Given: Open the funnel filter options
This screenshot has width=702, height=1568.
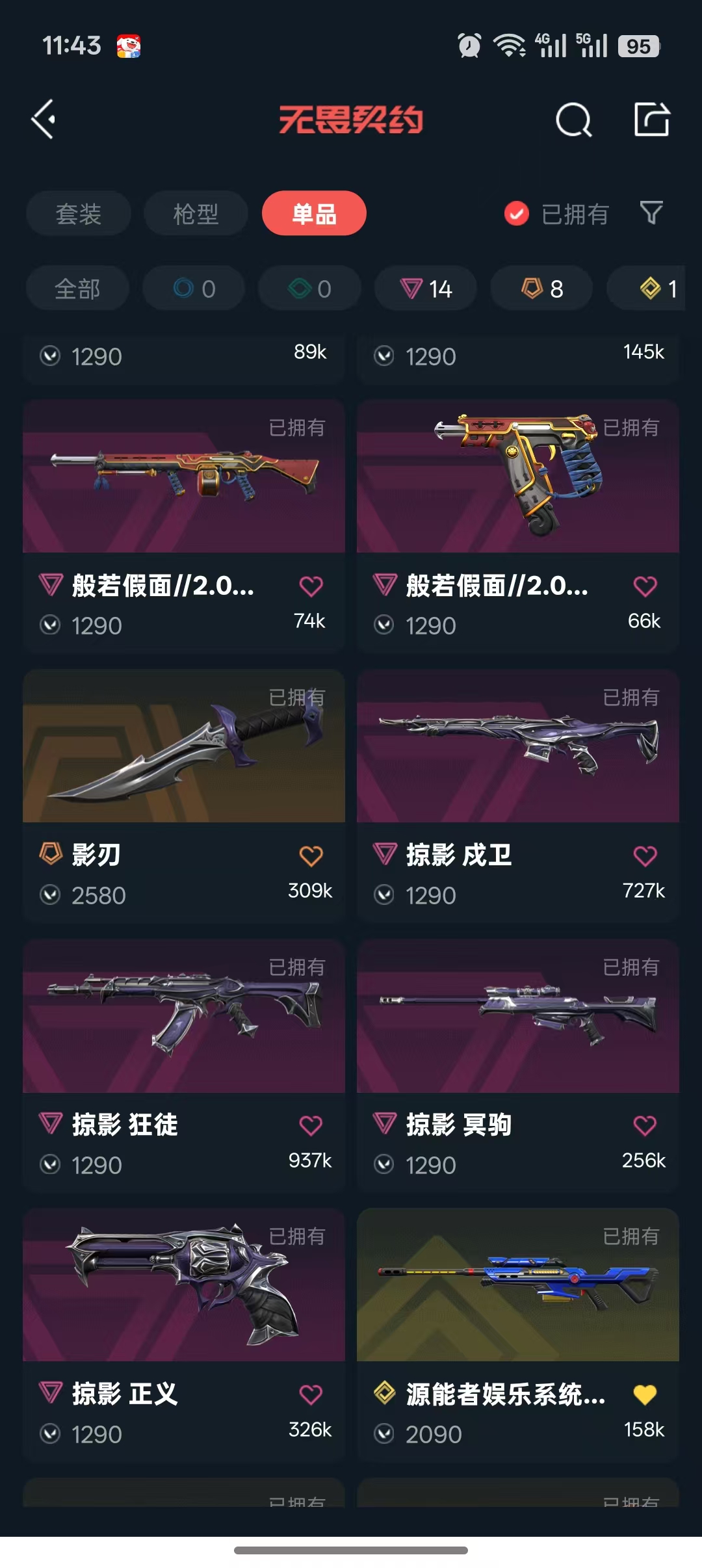Looking at the screenshot, I should pos(651,213).
